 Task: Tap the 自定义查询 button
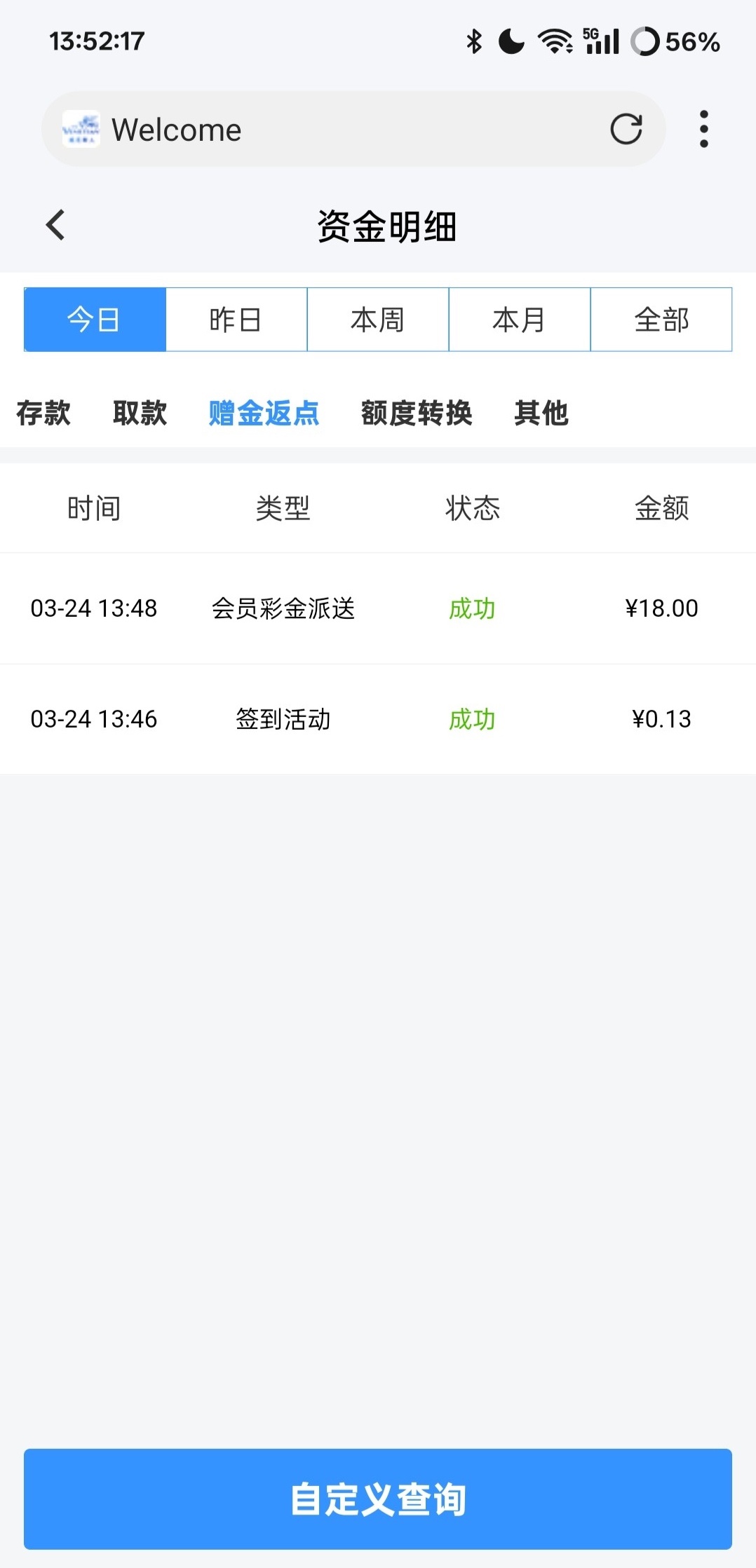pyautogui.click(x=378, y=1499)
